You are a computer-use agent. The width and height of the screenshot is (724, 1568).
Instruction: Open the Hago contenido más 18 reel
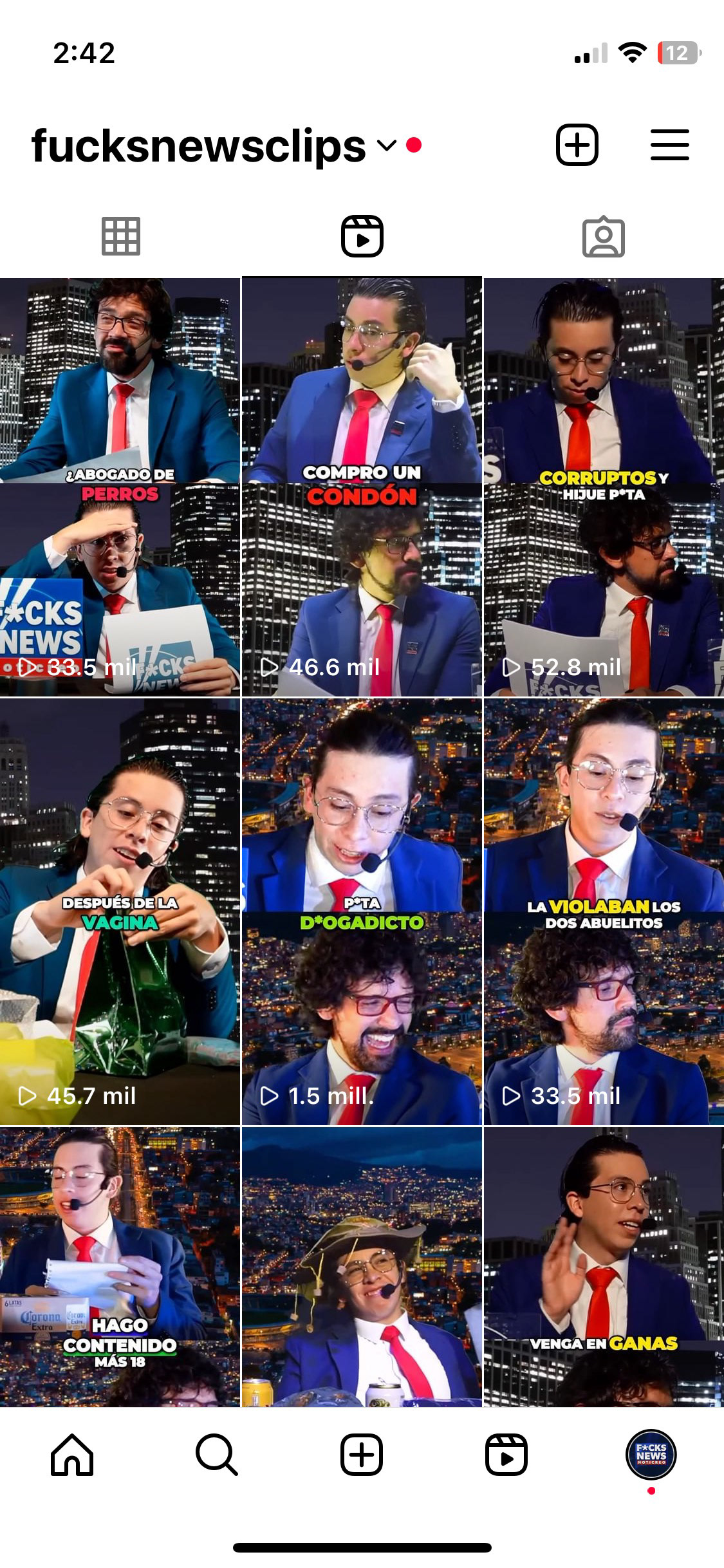[120, 1267]
